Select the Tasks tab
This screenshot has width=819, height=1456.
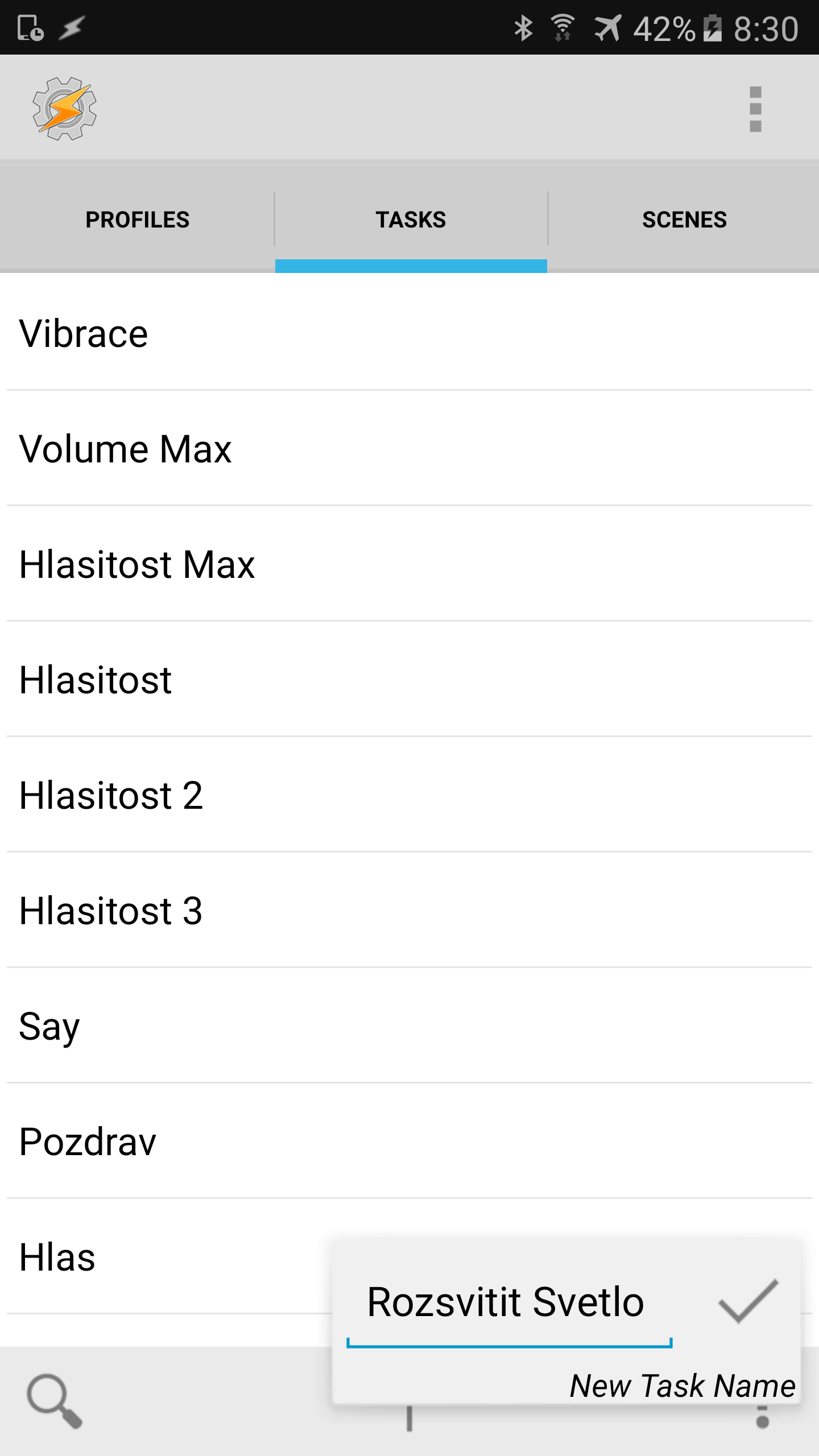[411, 220]
